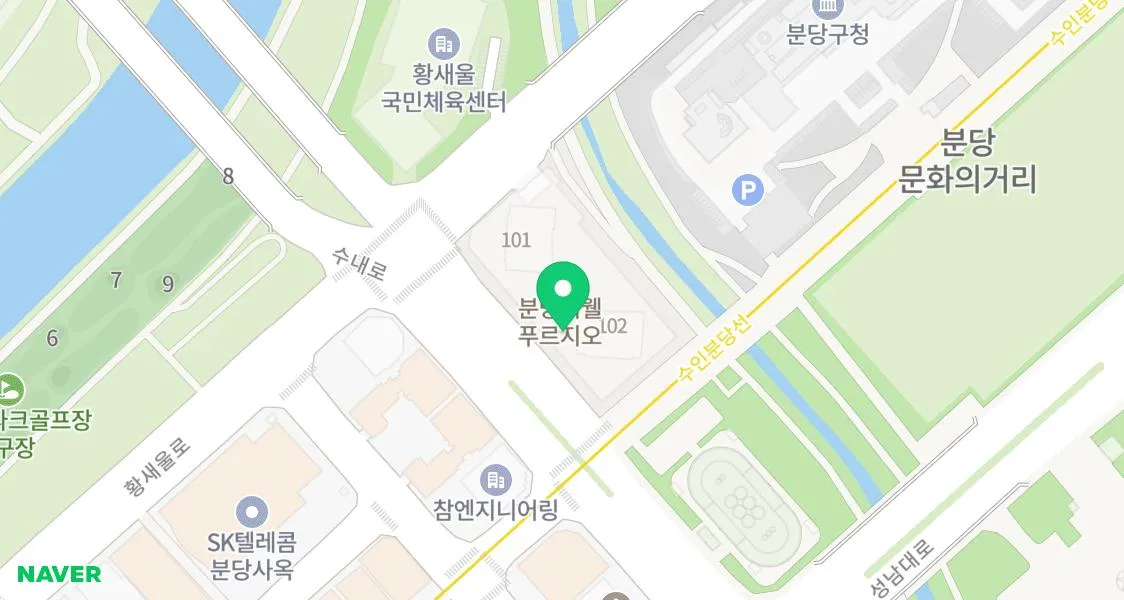Tap the parking lot P marker
The width and height of the screenshot is (1124, 600).
point(748,189)
